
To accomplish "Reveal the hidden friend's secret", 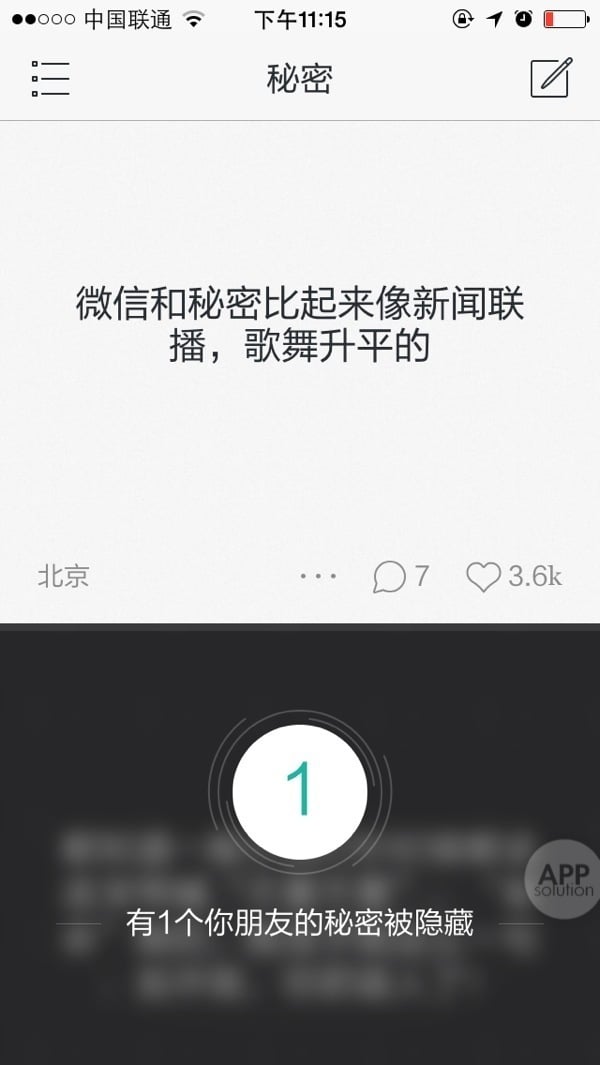I will coord(300,788).
